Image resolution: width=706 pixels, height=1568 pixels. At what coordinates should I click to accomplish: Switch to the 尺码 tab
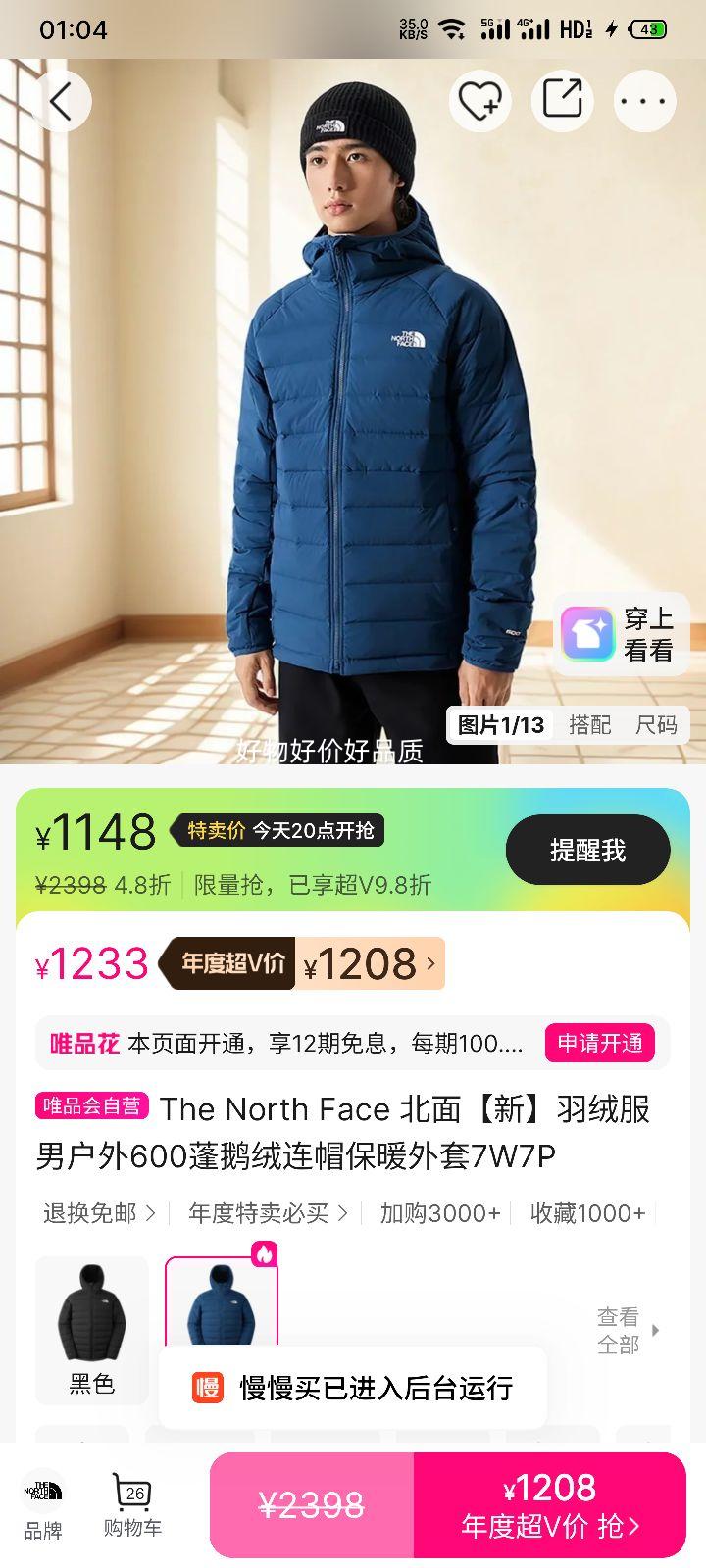pos(655,725)
